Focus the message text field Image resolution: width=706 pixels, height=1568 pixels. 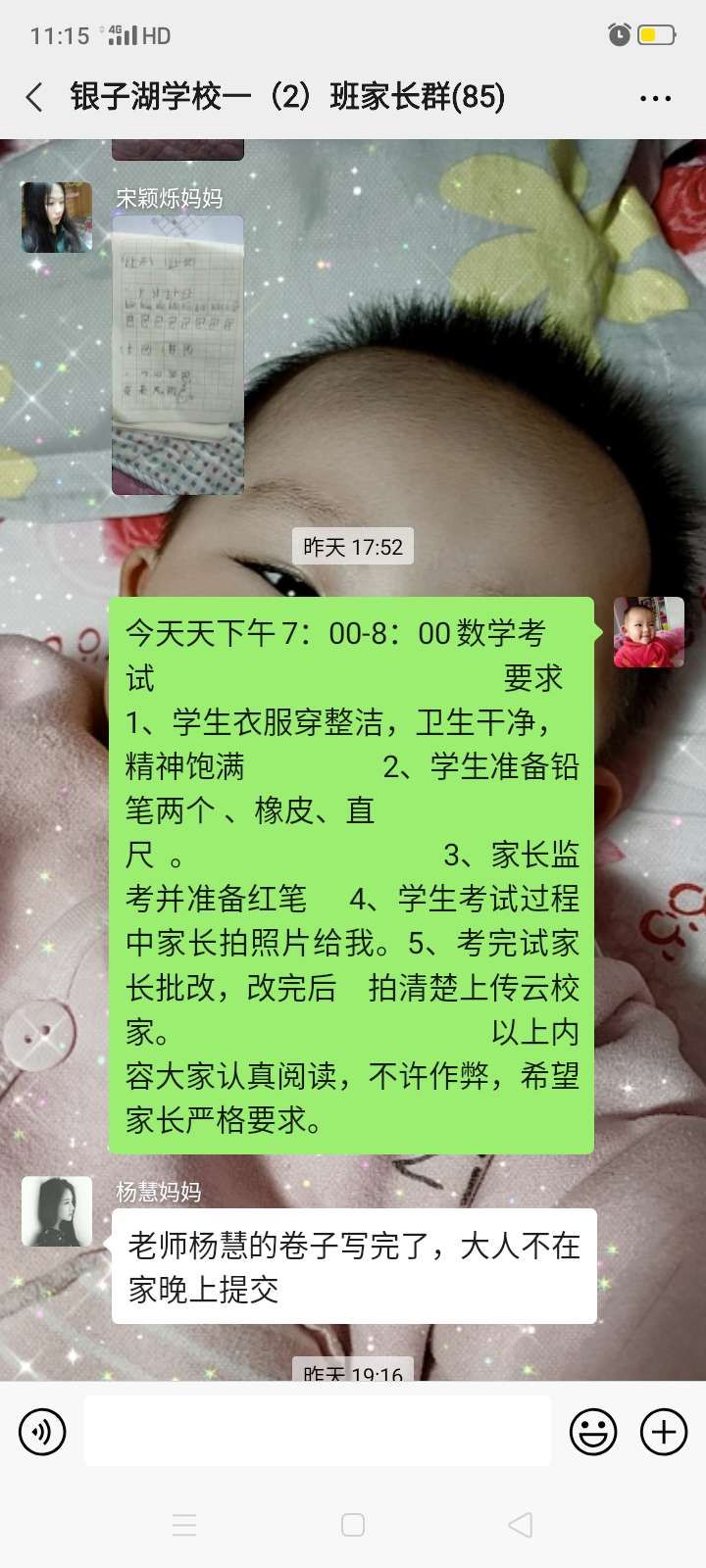tap(318, 1432)
